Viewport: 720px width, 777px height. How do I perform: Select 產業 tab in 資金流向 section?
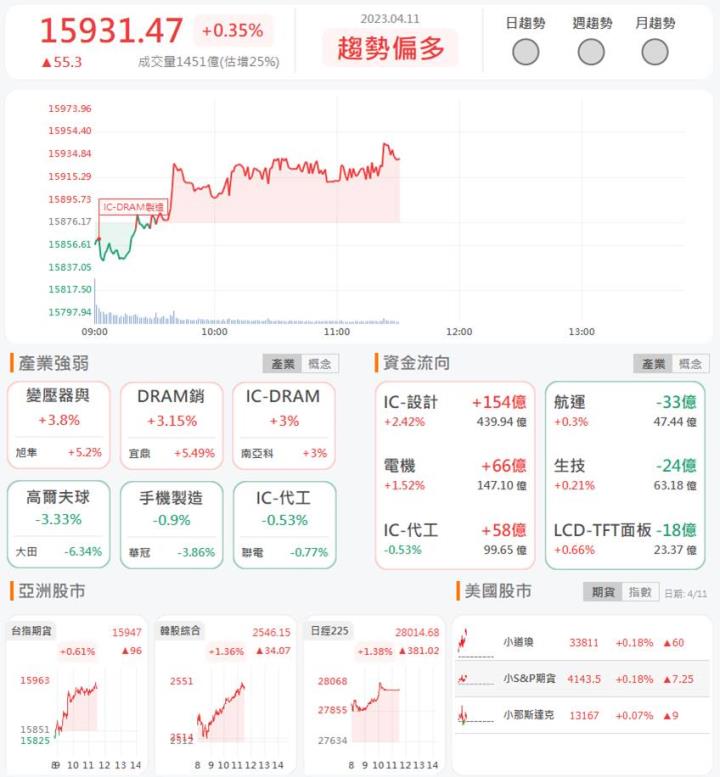tap(652, 364)
